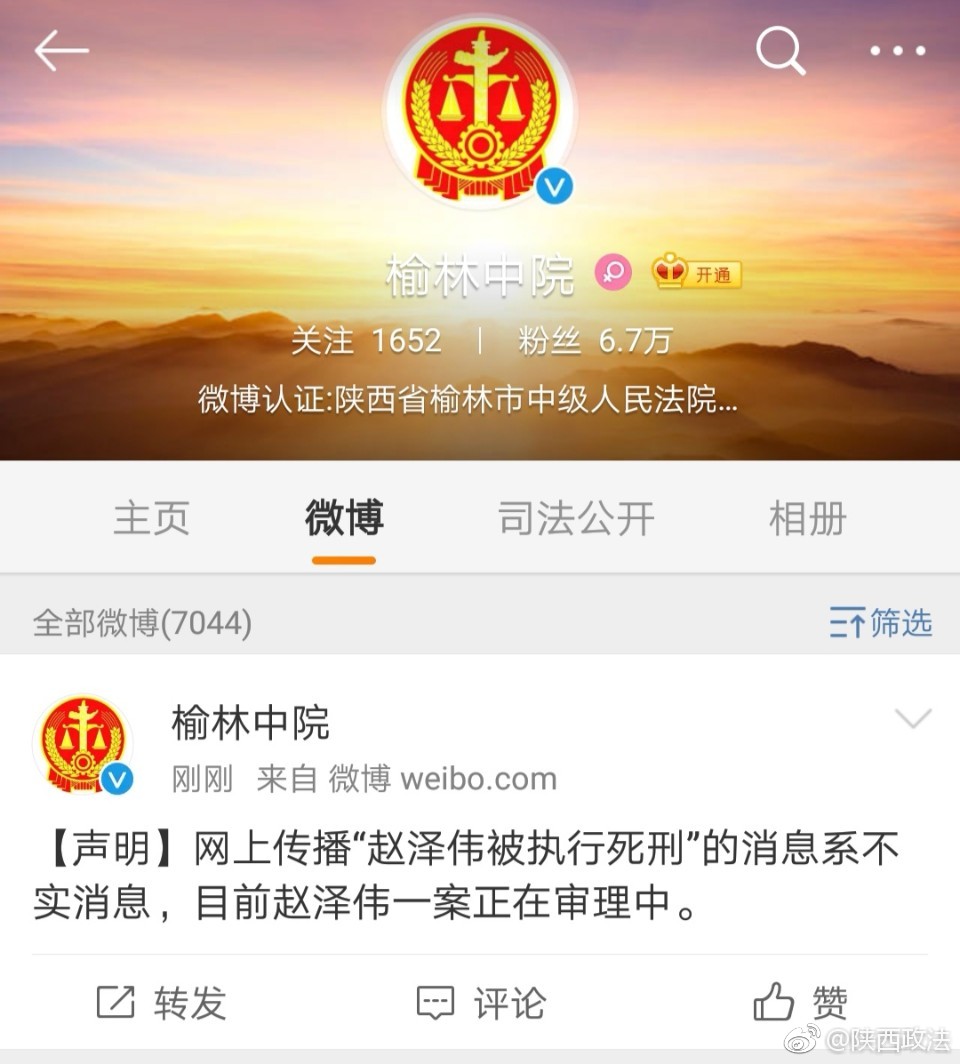Expand the post options chevron
The width and height of the screenshot is (960, 1064).
pyautogui.click(x=912, y=718)
